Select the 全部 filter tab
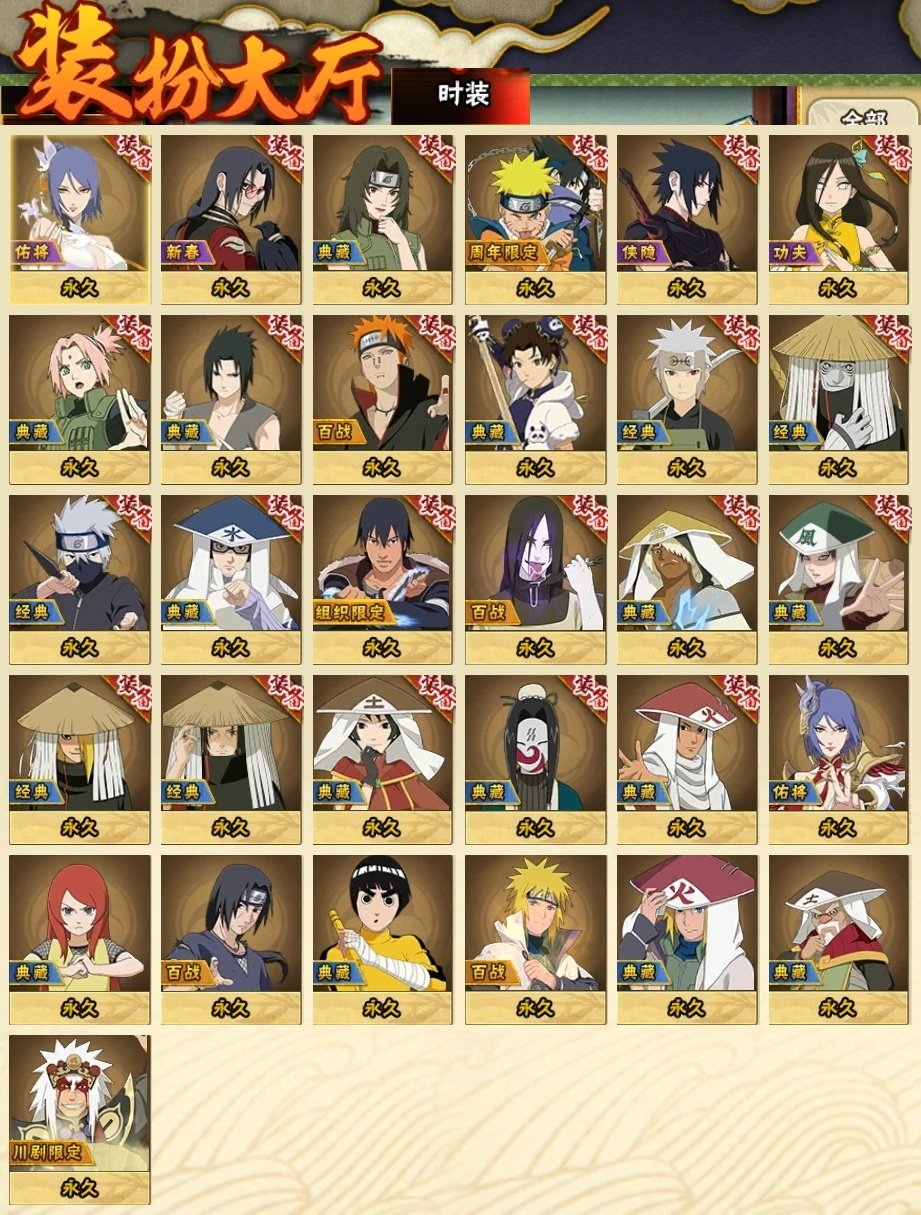 (x=862, y=118)
